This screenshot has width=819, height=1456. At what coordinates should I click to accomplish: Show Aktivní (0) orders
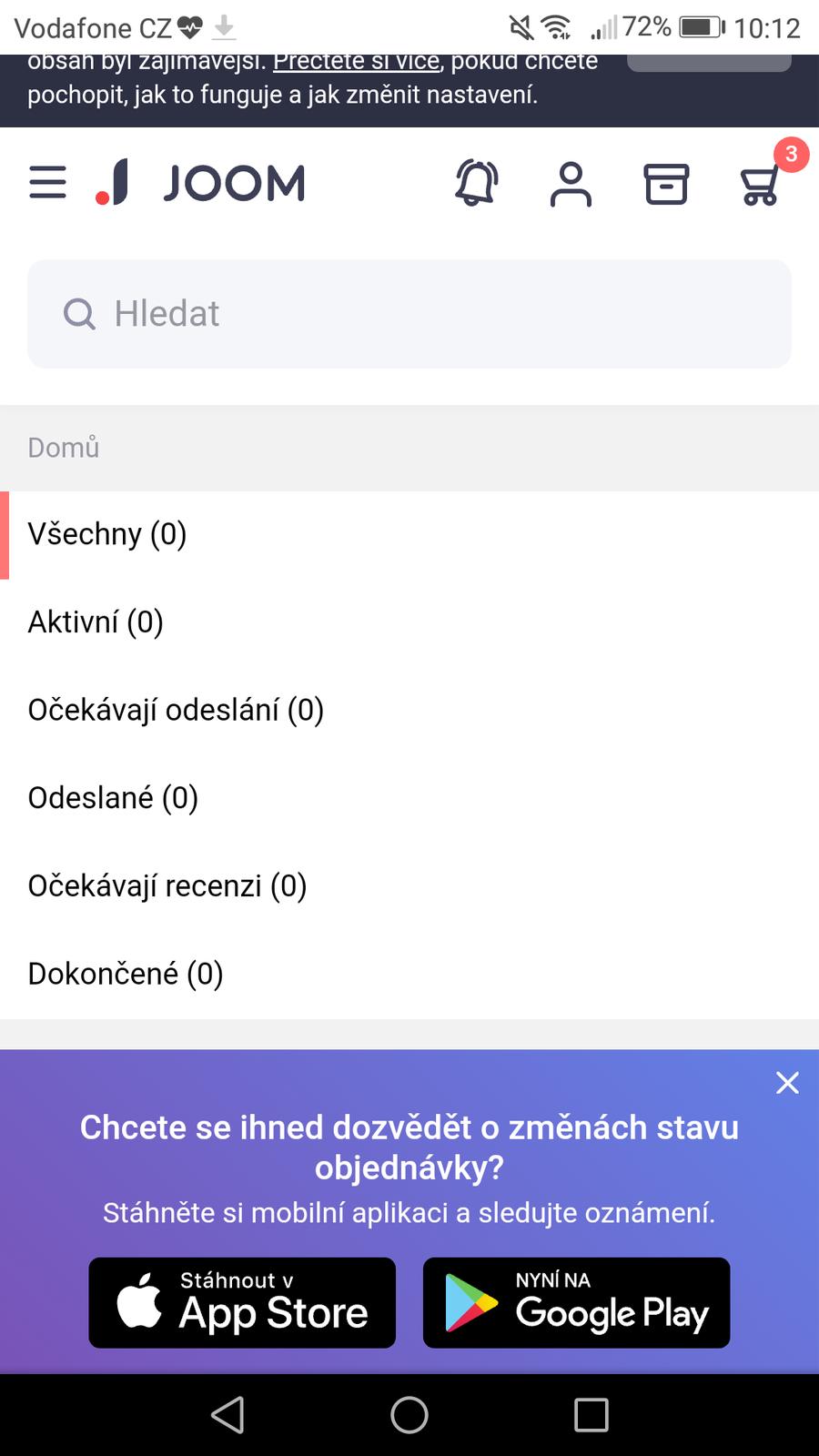point(96,622)
